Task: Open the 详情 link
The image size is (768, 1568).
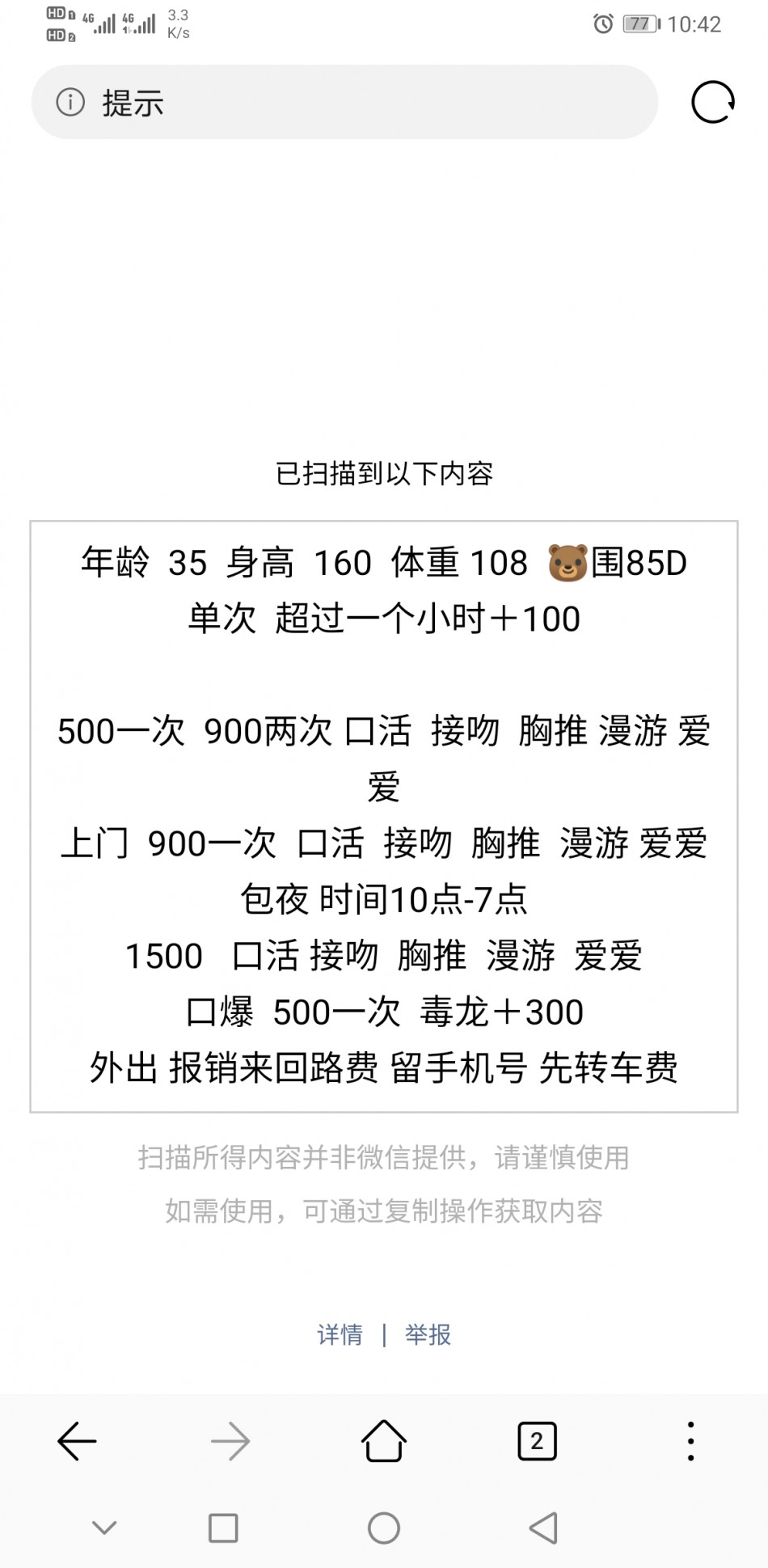Action: (340, 1334)
